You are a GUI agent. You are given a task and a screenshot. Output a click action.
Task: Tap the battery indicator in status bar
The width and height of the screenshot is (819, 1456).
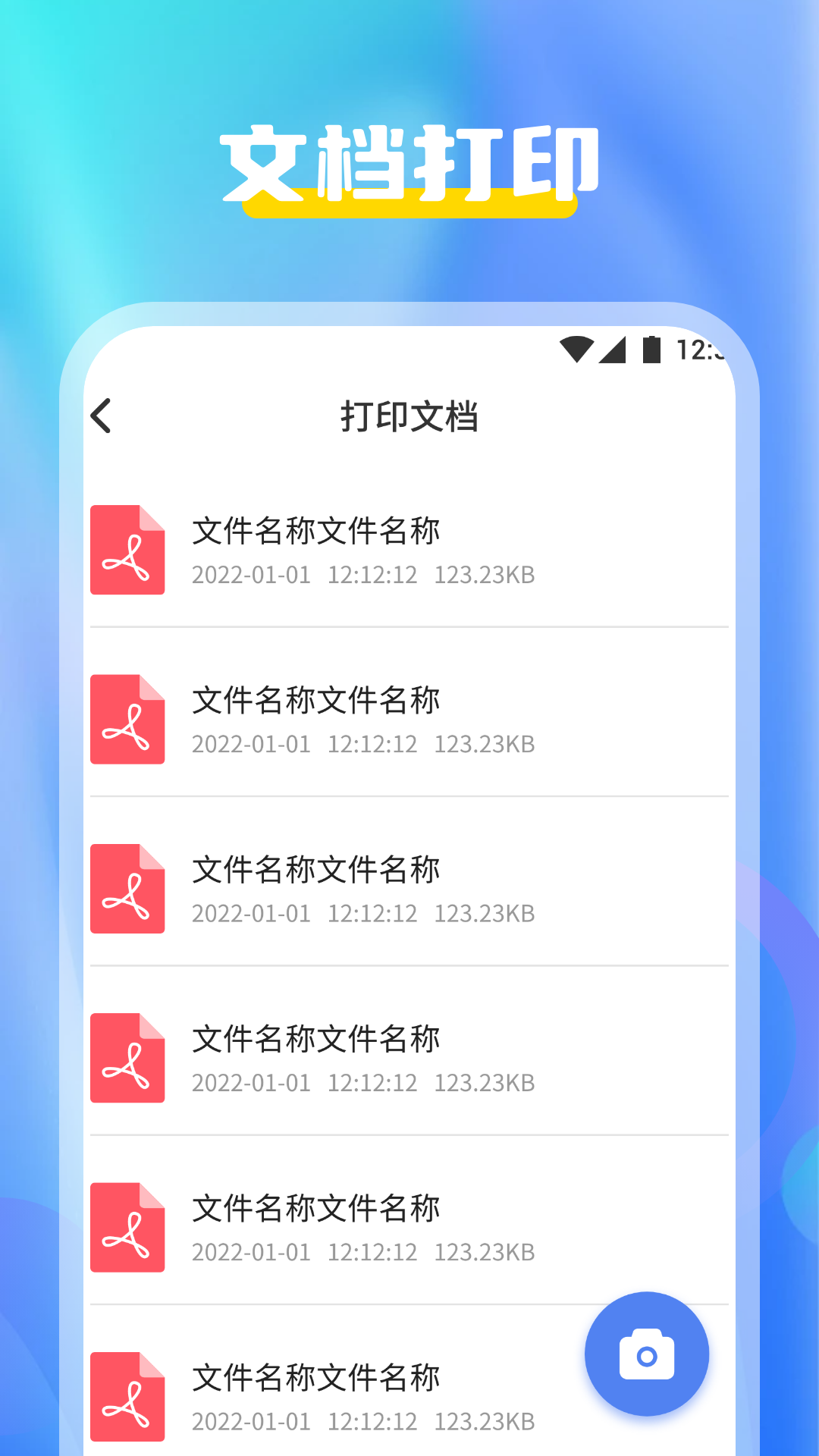653,348
